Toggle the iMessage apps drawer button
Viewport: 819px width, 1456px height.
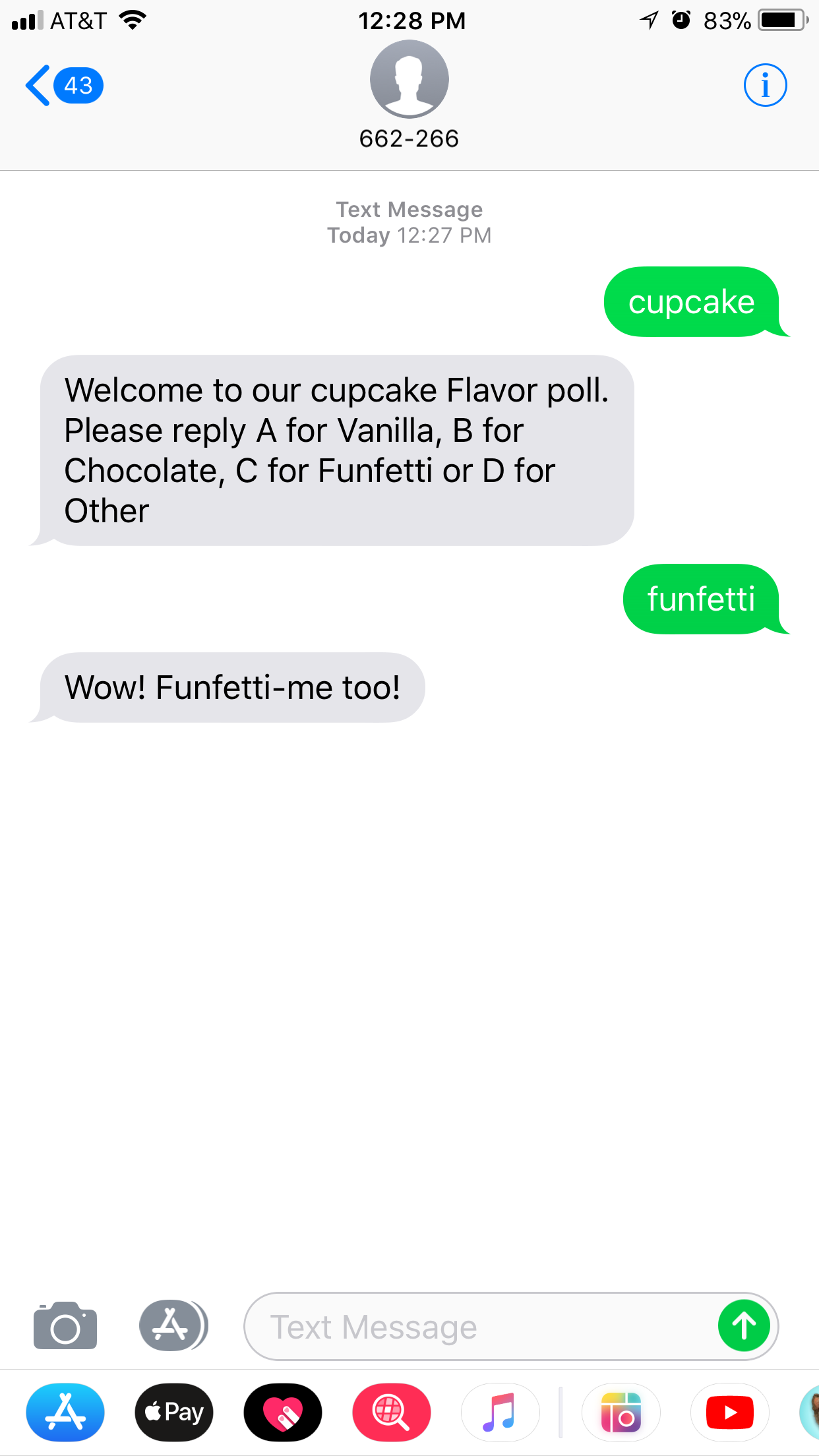pos(173,1325)
